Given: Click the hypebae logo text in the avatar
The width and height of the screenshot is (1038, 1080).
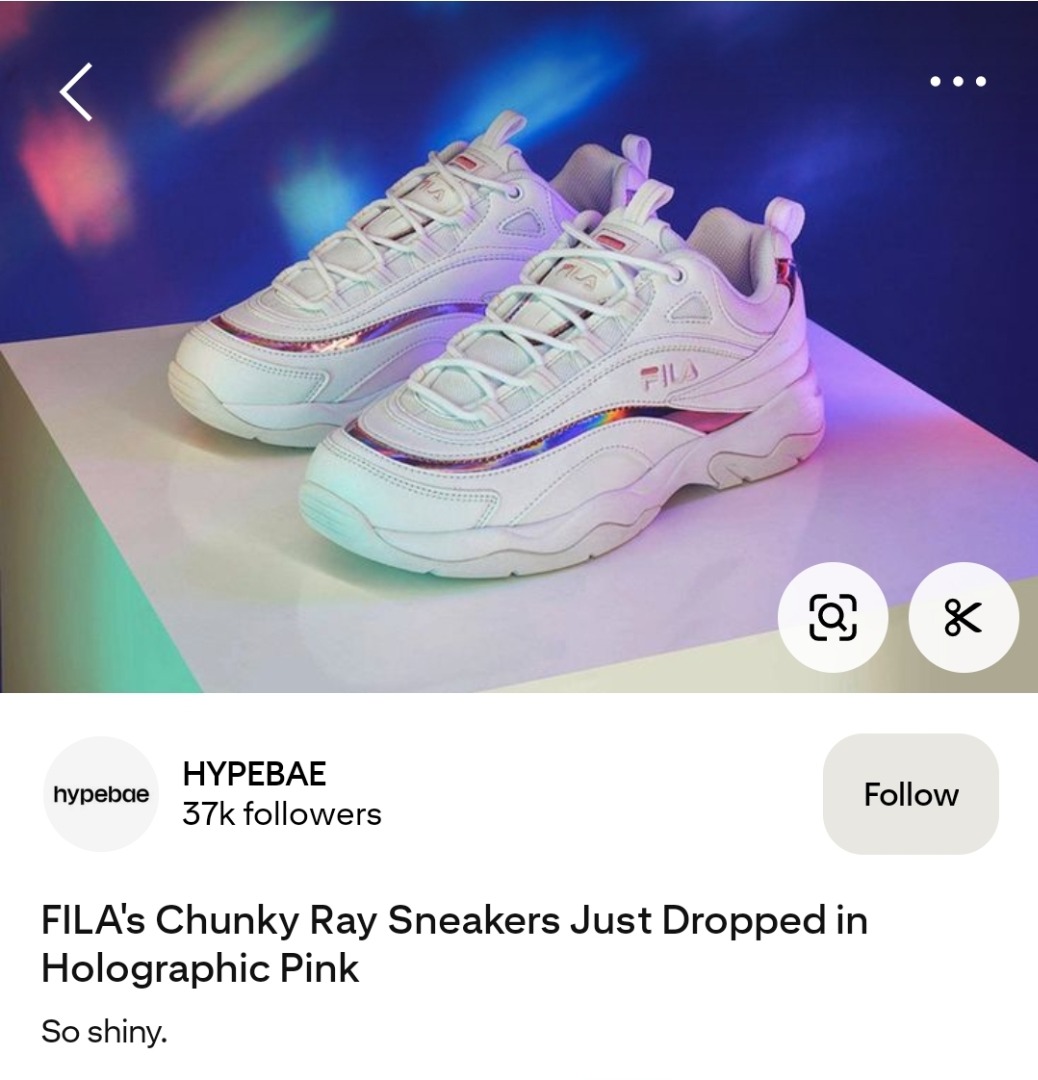Looking at the screenshot, I should [100, 794].
